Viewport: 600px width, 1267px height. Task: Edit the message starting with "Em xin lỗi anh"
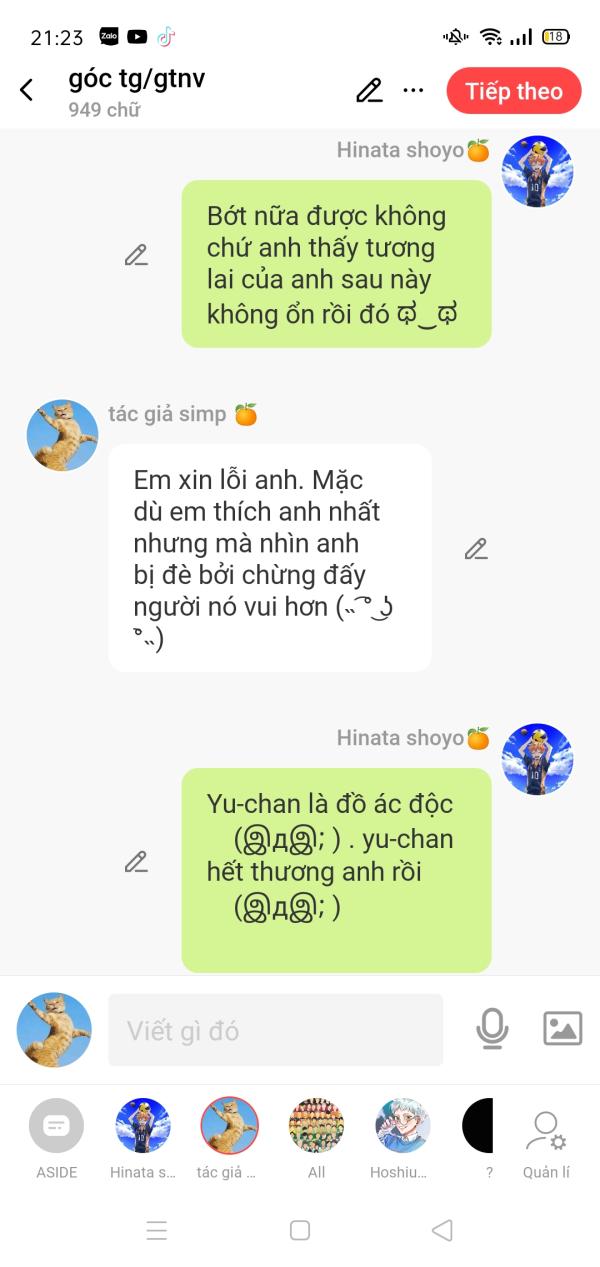476,549
